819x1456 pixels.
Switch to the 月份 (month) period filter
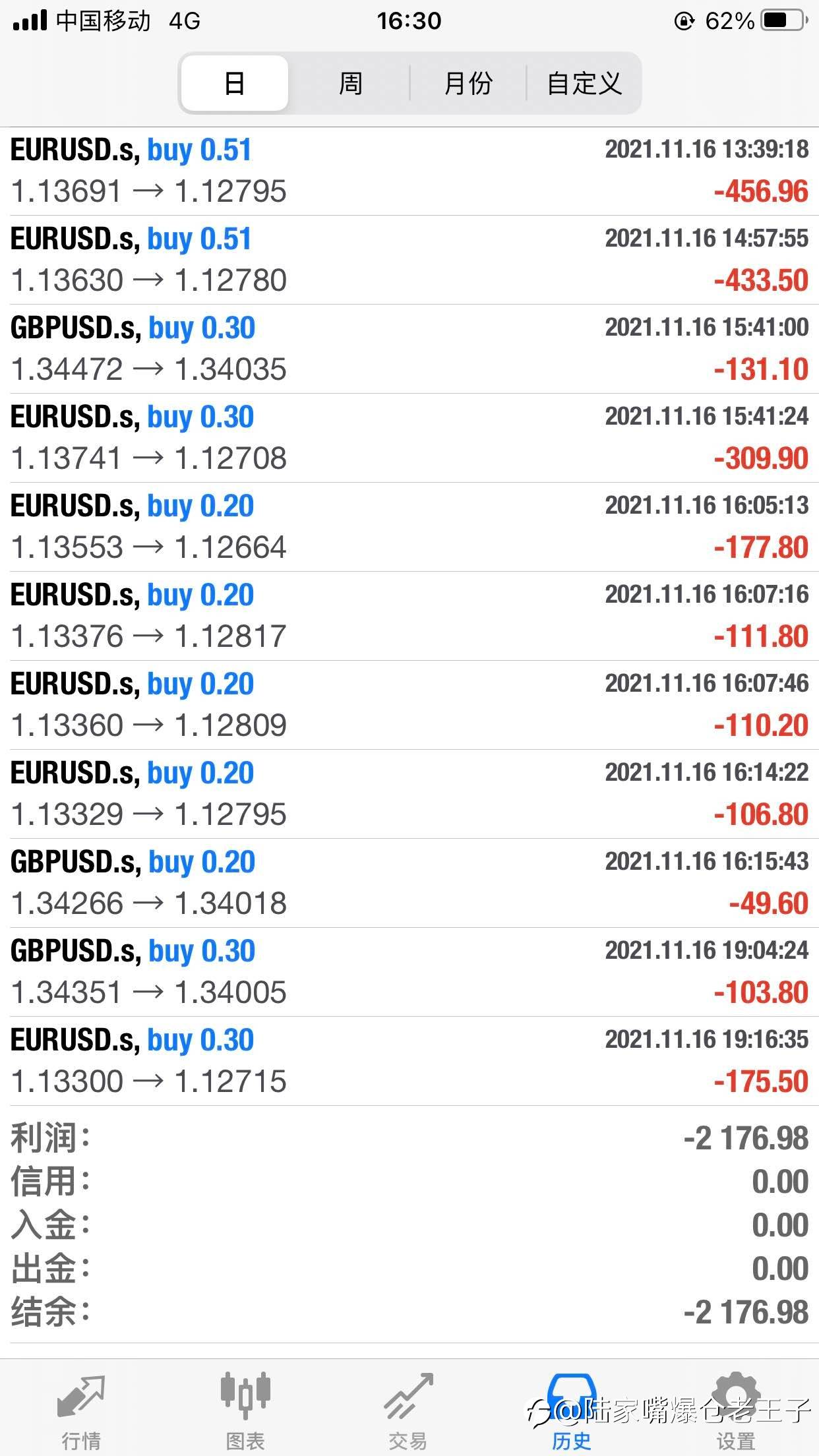(468, 83)
